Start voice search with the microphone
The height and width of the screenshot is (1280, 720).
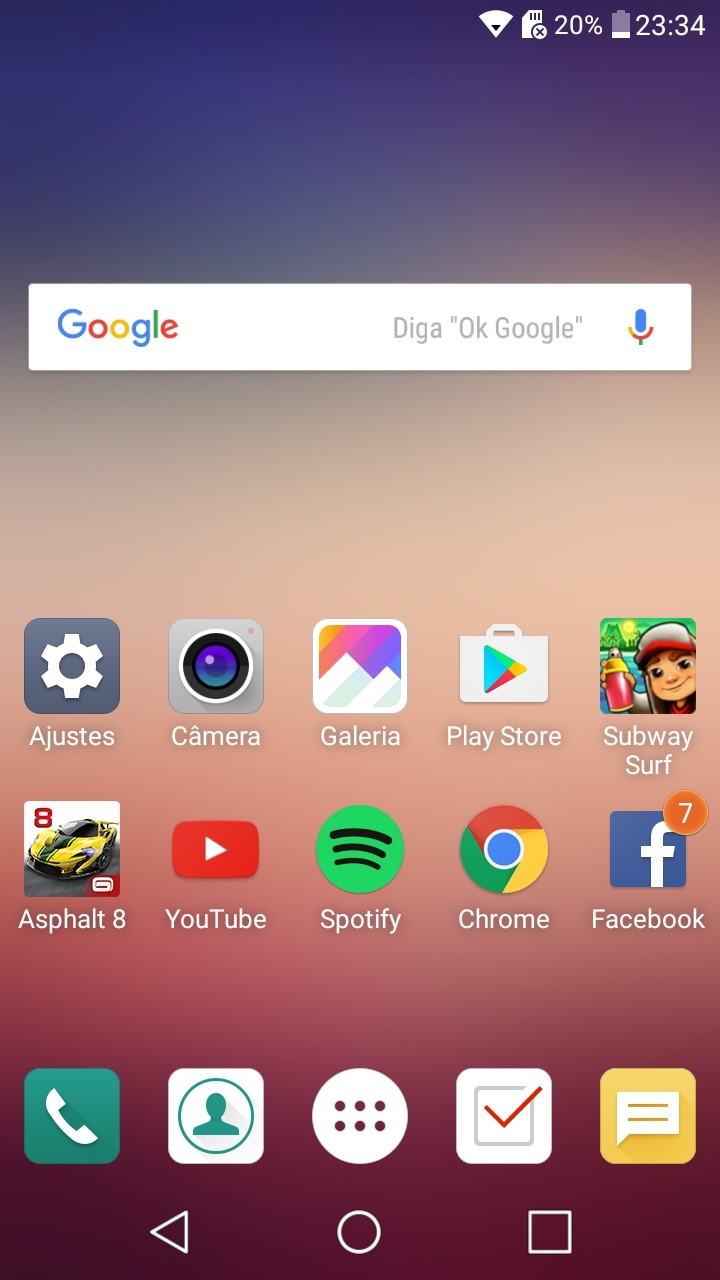[x=640, y=327]
